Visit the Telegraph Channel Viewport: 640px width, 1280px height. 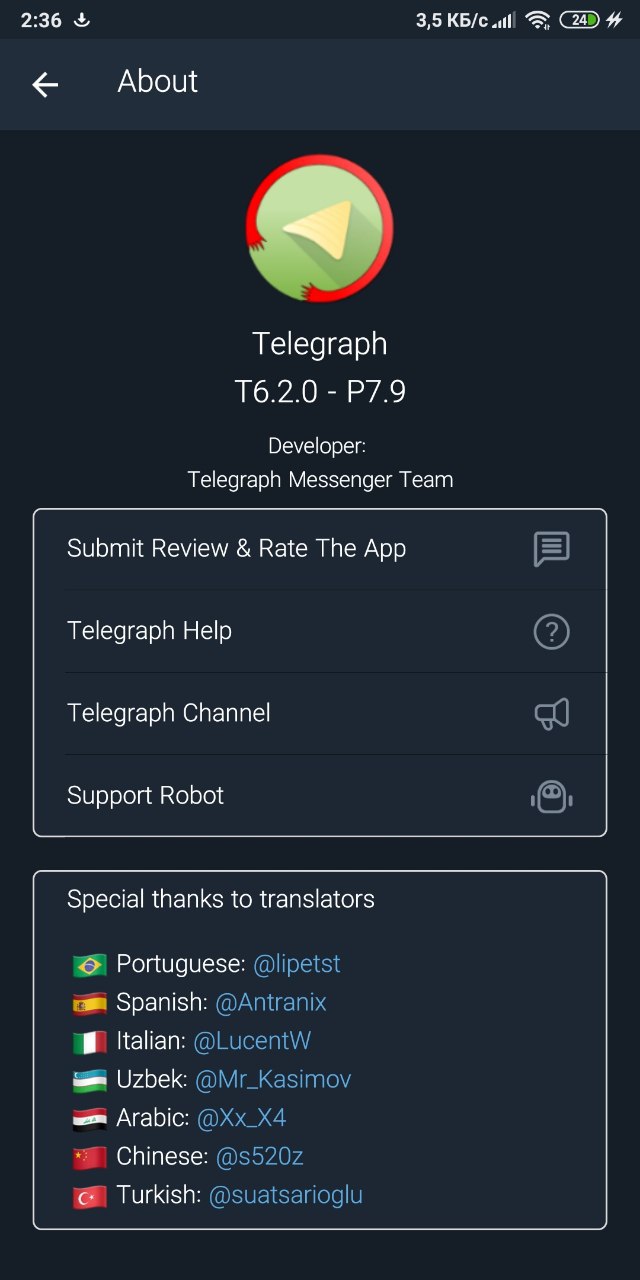pos(320,713)
